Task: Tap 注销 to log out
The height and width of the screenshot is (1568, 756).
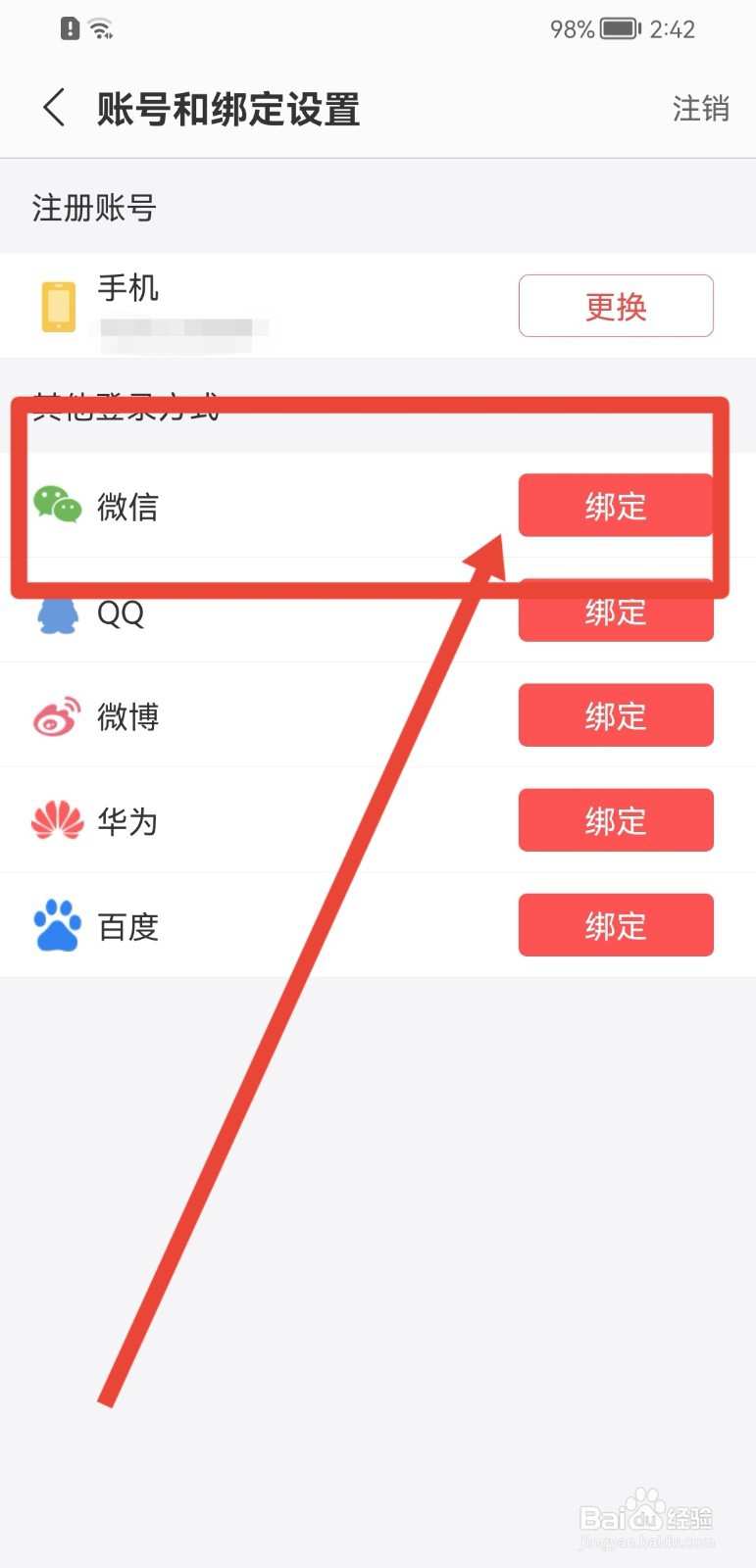Action: point(701,110)
